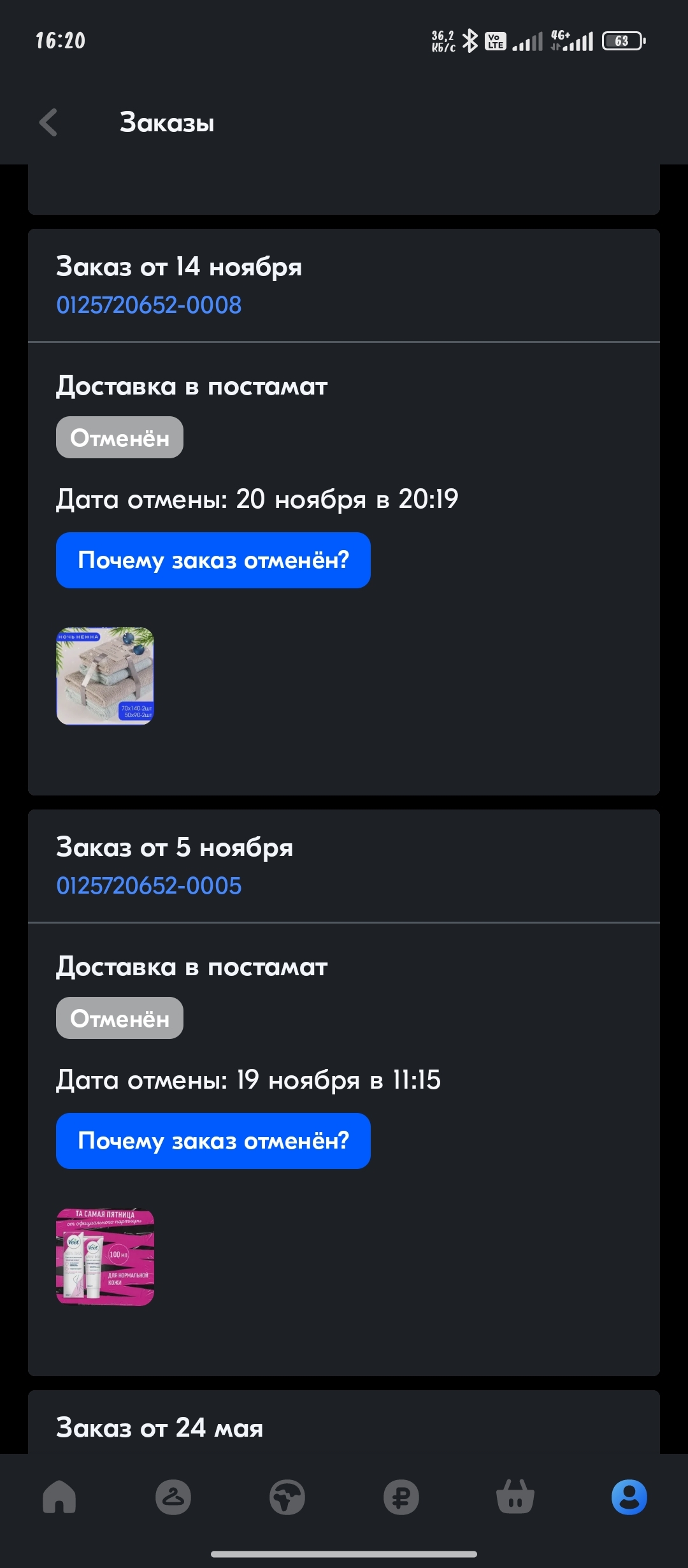The image size is (688, 1568).
Task: Switch to the home tab
Action: 59,1497
